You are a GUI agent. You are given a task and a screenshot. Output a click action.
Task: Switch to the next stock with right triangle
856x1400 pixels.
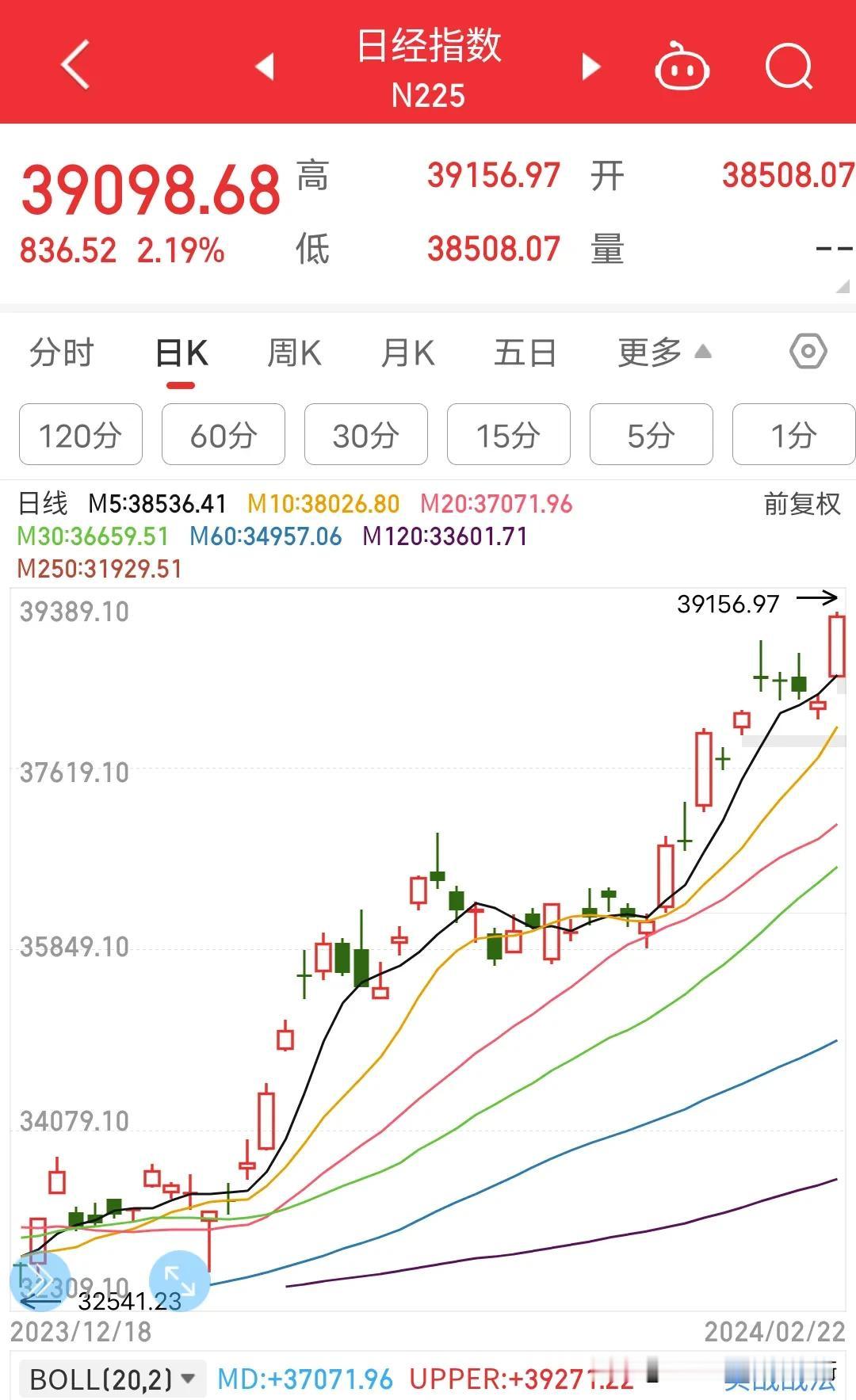(x=590, y=67)
